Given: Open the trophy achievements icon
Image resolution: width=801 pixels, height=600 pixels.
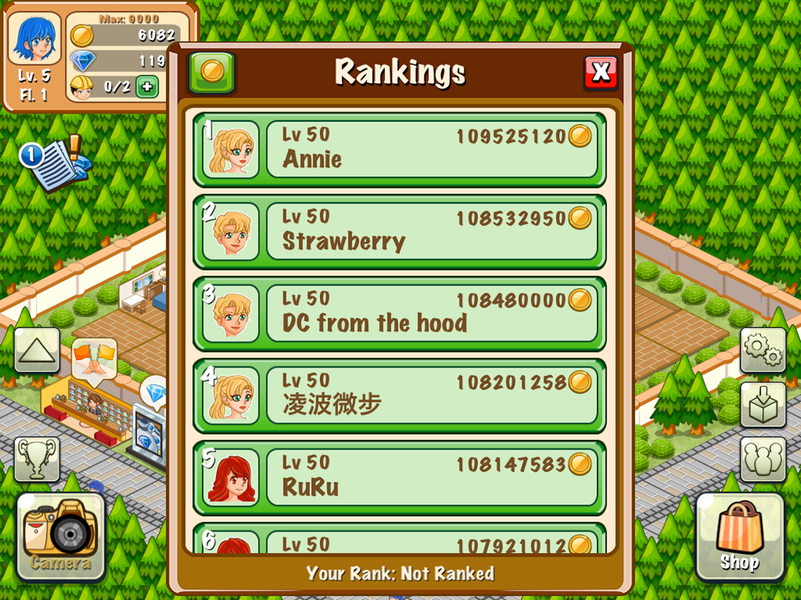Looking at the screenshot, I should pyautogui.click(x=36, y=459).
